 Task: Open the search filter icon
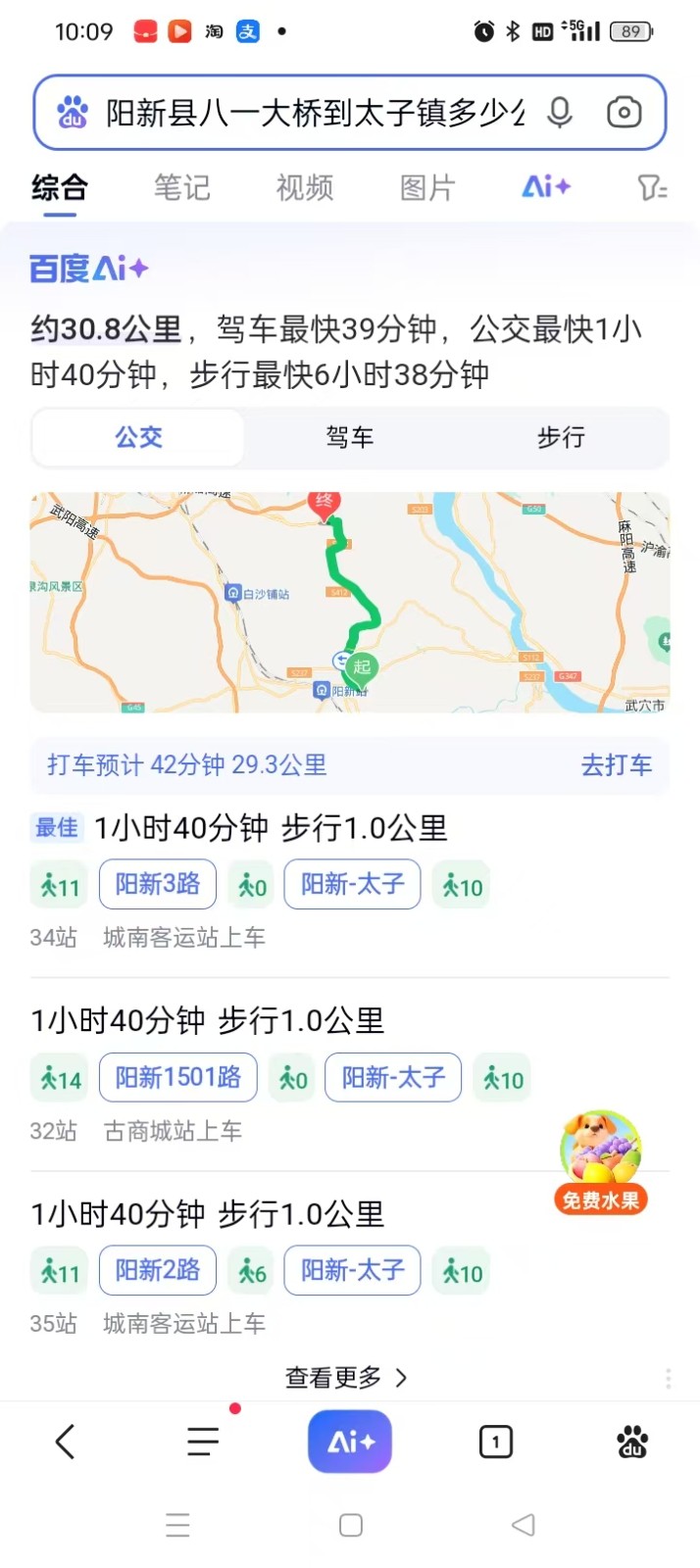click(651, 187)
